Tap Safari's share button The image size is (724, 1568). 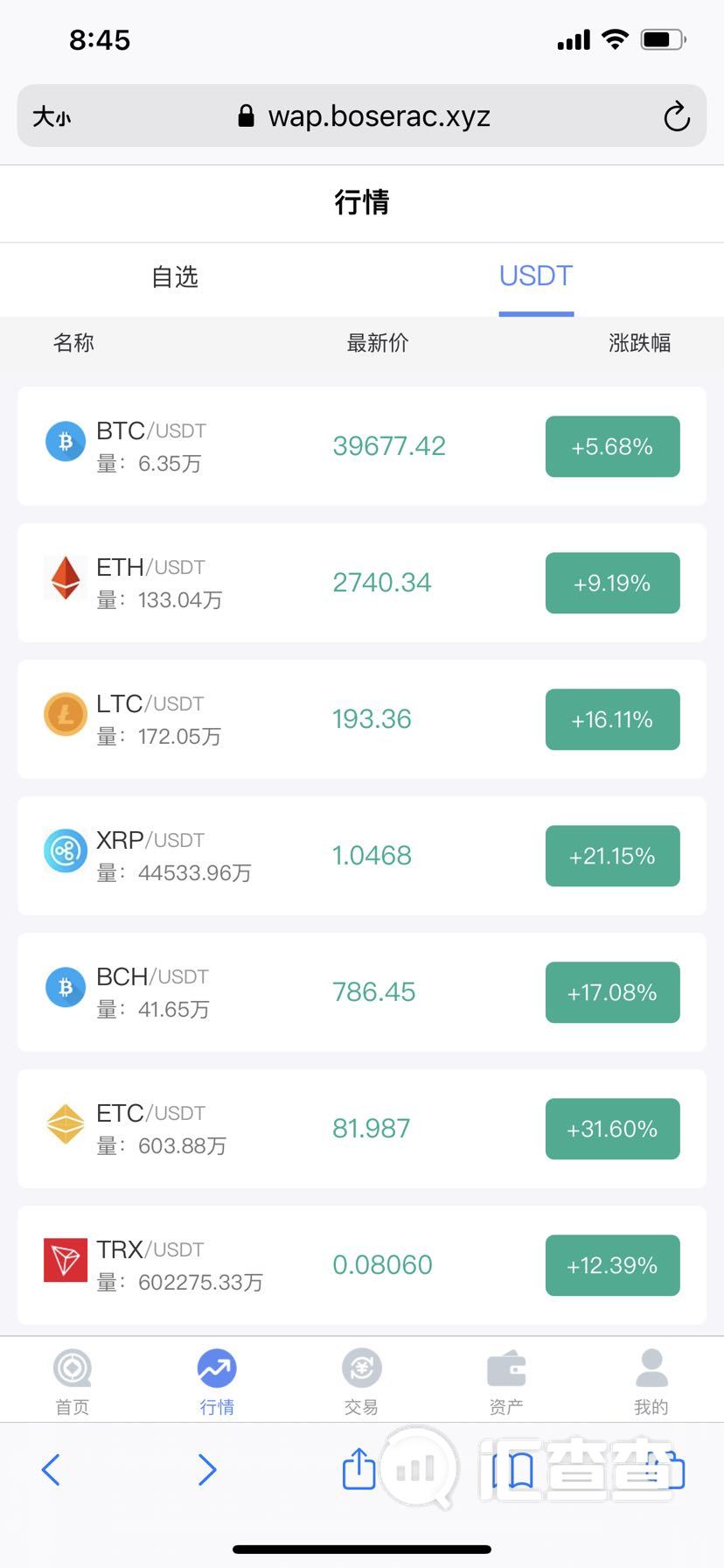click(359, 1468)
